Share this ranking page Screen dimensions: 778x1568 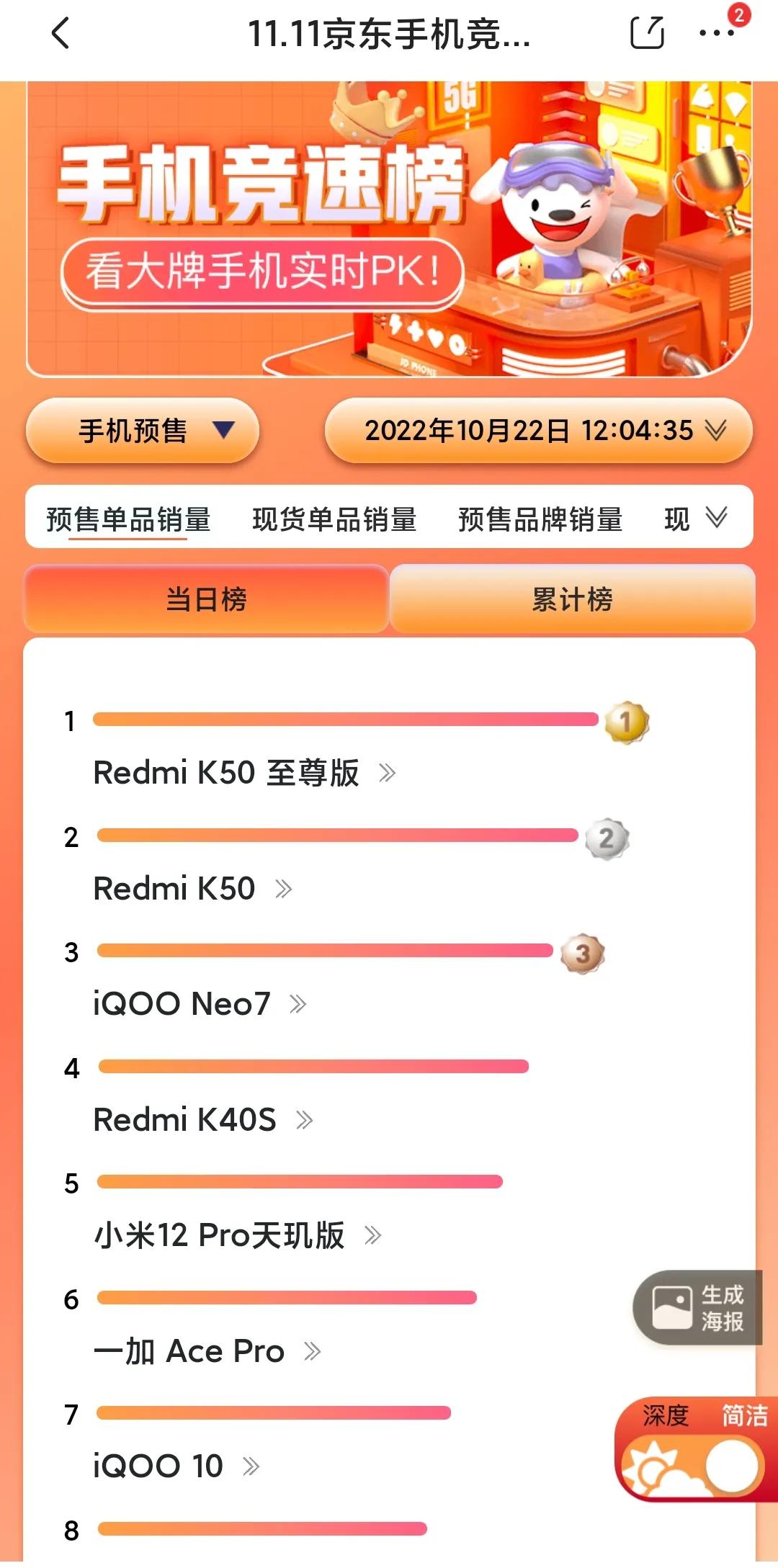pos(646,33)
